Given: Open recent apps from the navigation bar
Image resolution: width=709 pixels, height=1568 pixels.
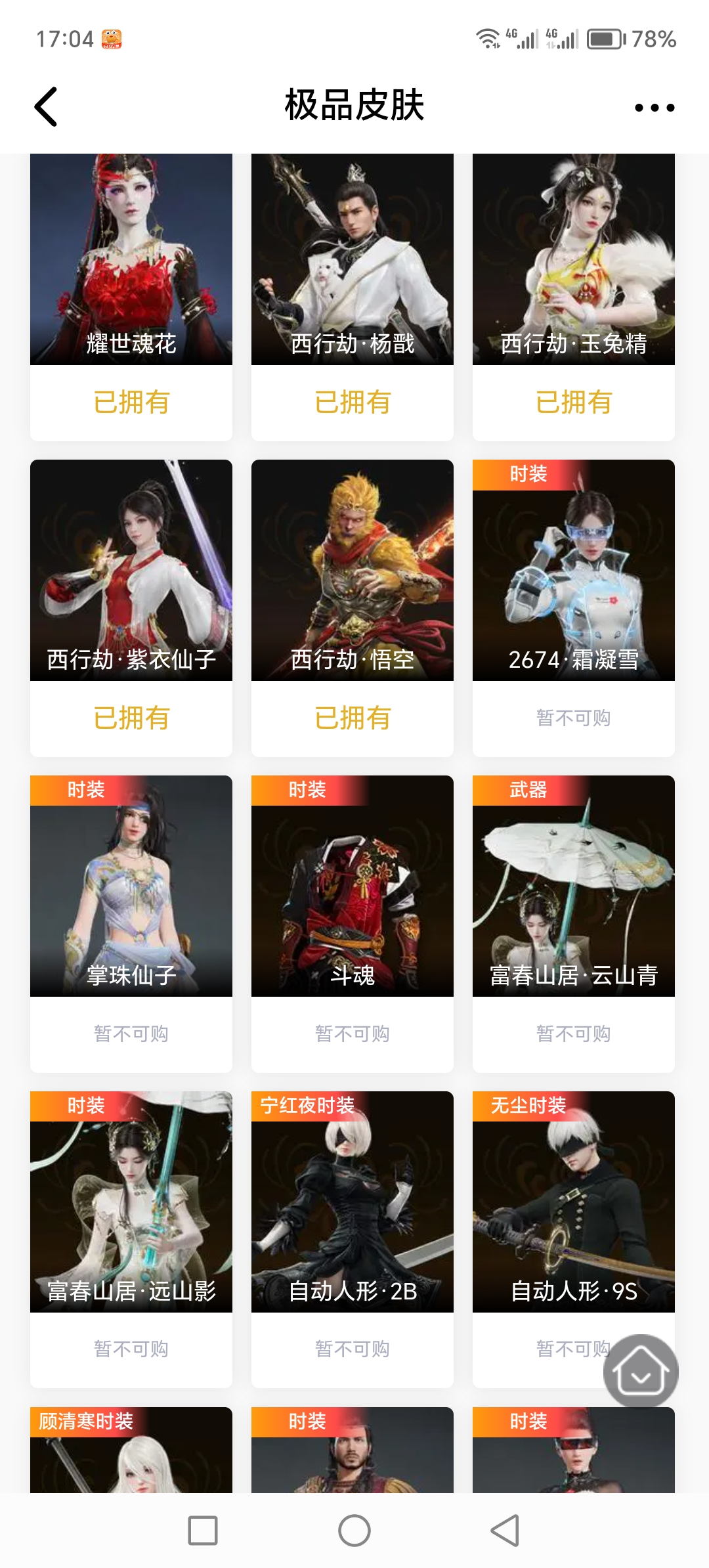Looking at the screenshot, I should (x=203, y=1531).
